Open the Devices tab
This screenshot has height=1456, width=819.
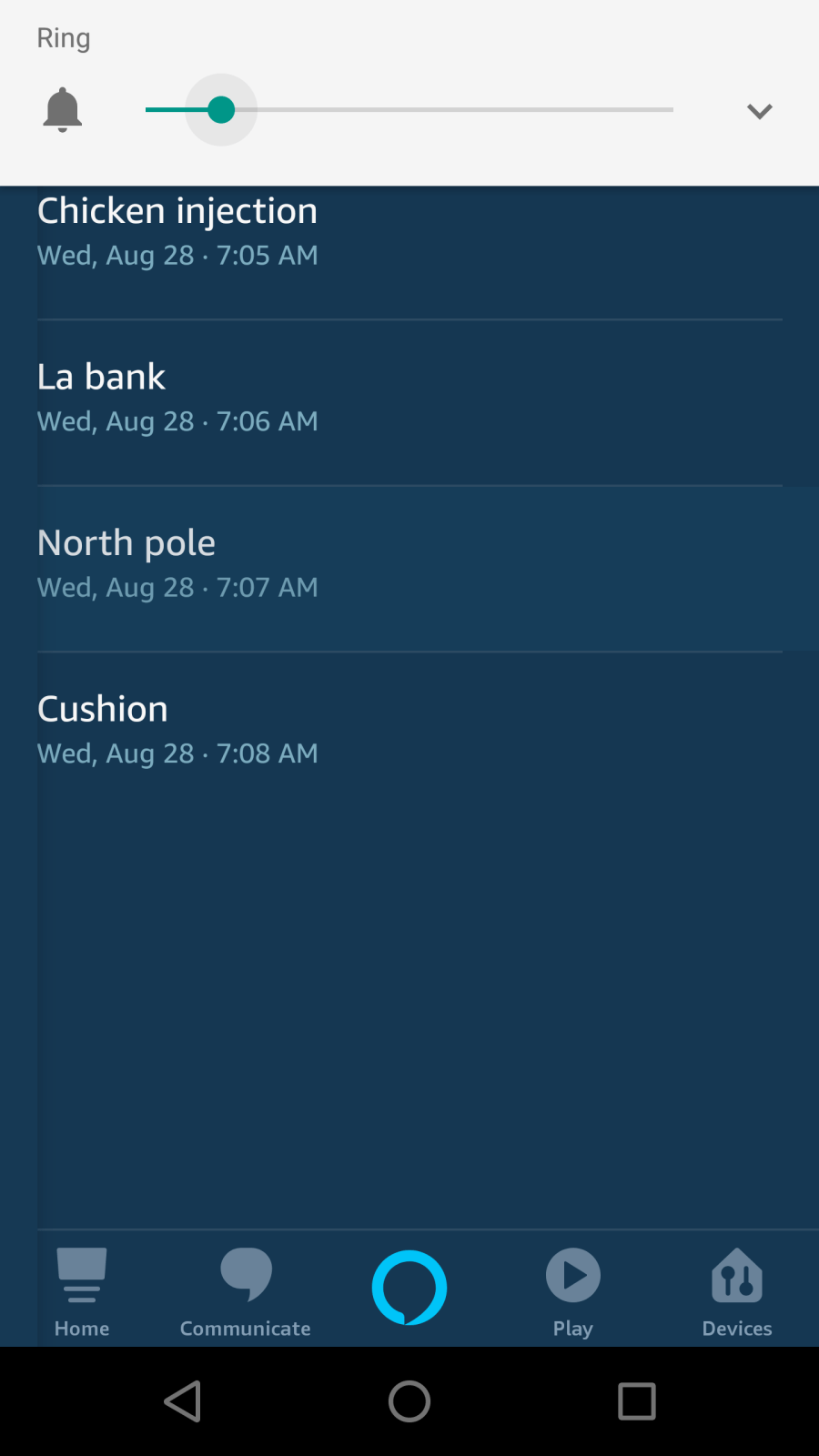(737, 1292)
